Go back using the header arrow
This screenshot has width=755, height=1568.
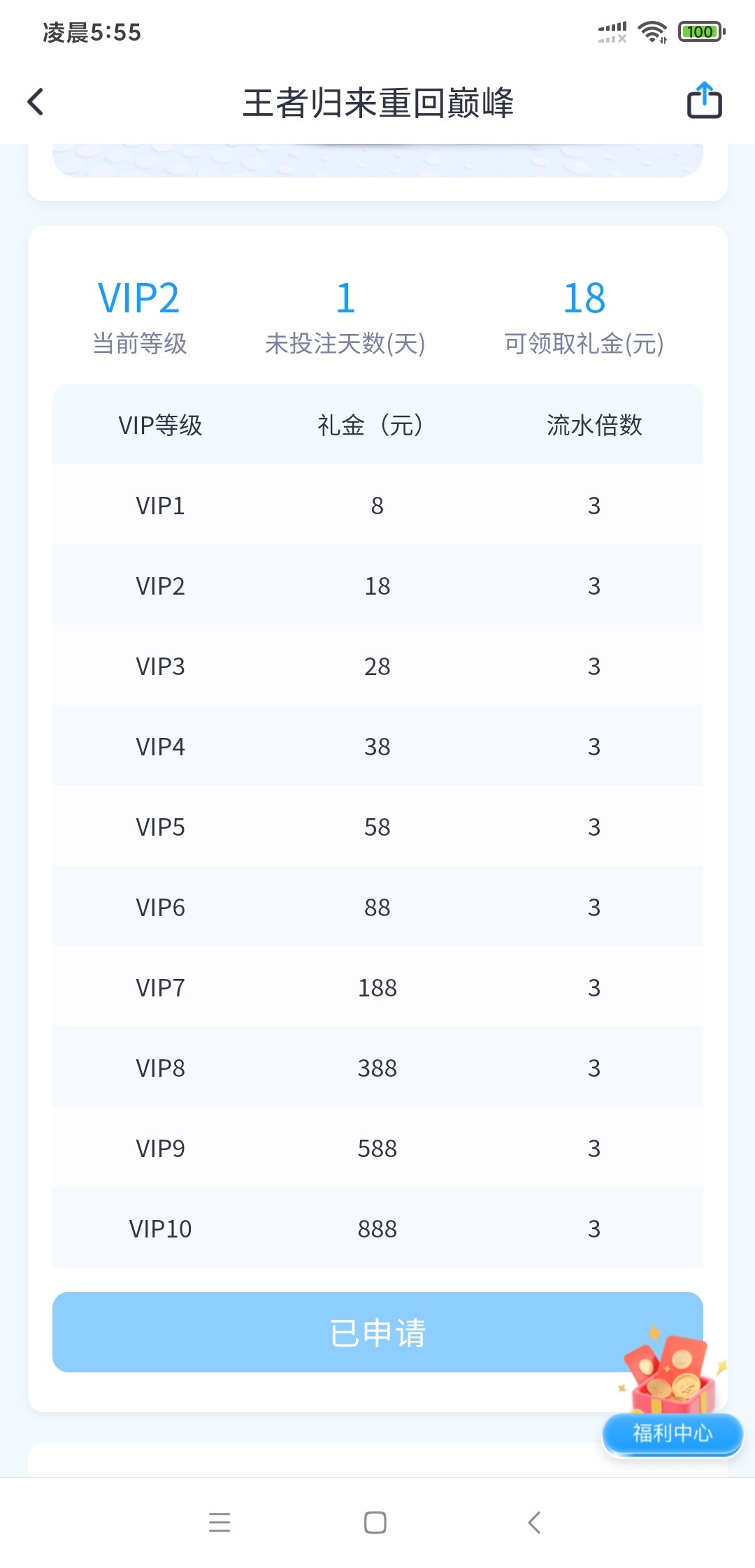click(x=36, y=102)
